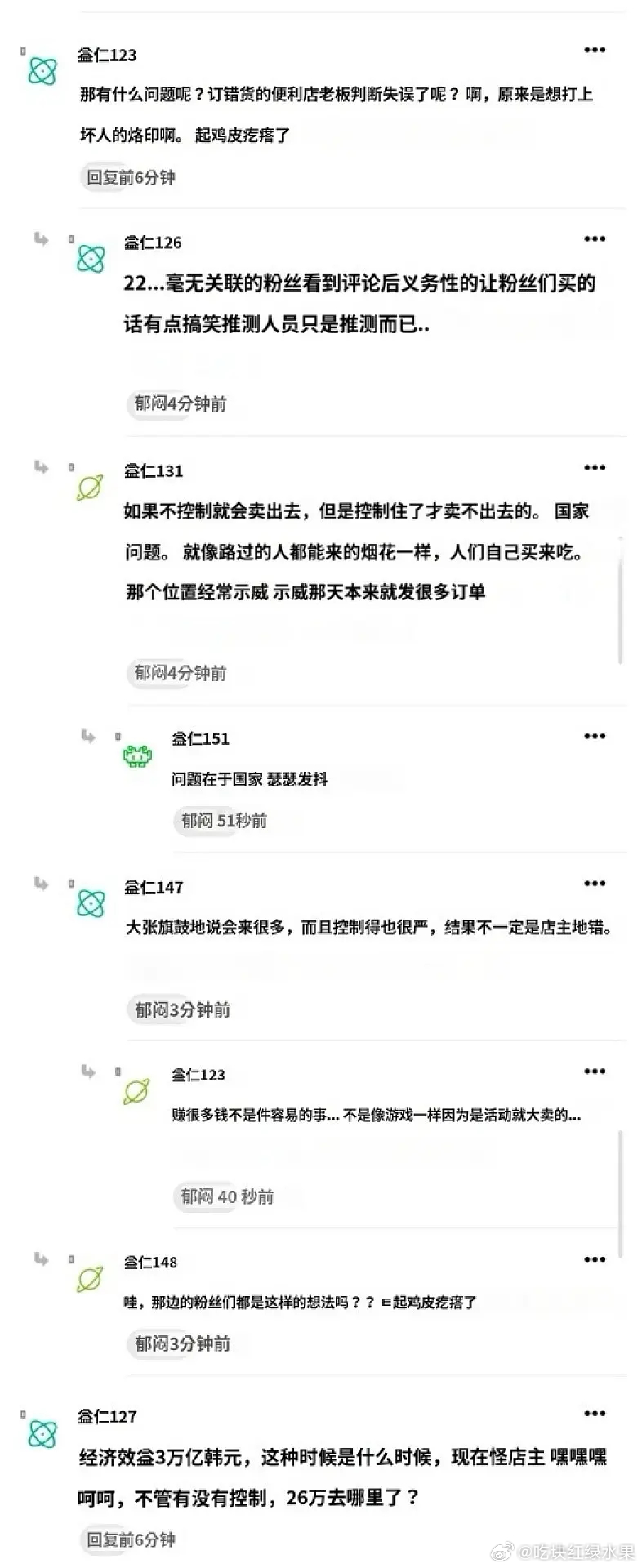Screen dimensions: 642x1568
Task: Open the more options menu on 益仁123's comment
Action: click(x=595, y=50)
